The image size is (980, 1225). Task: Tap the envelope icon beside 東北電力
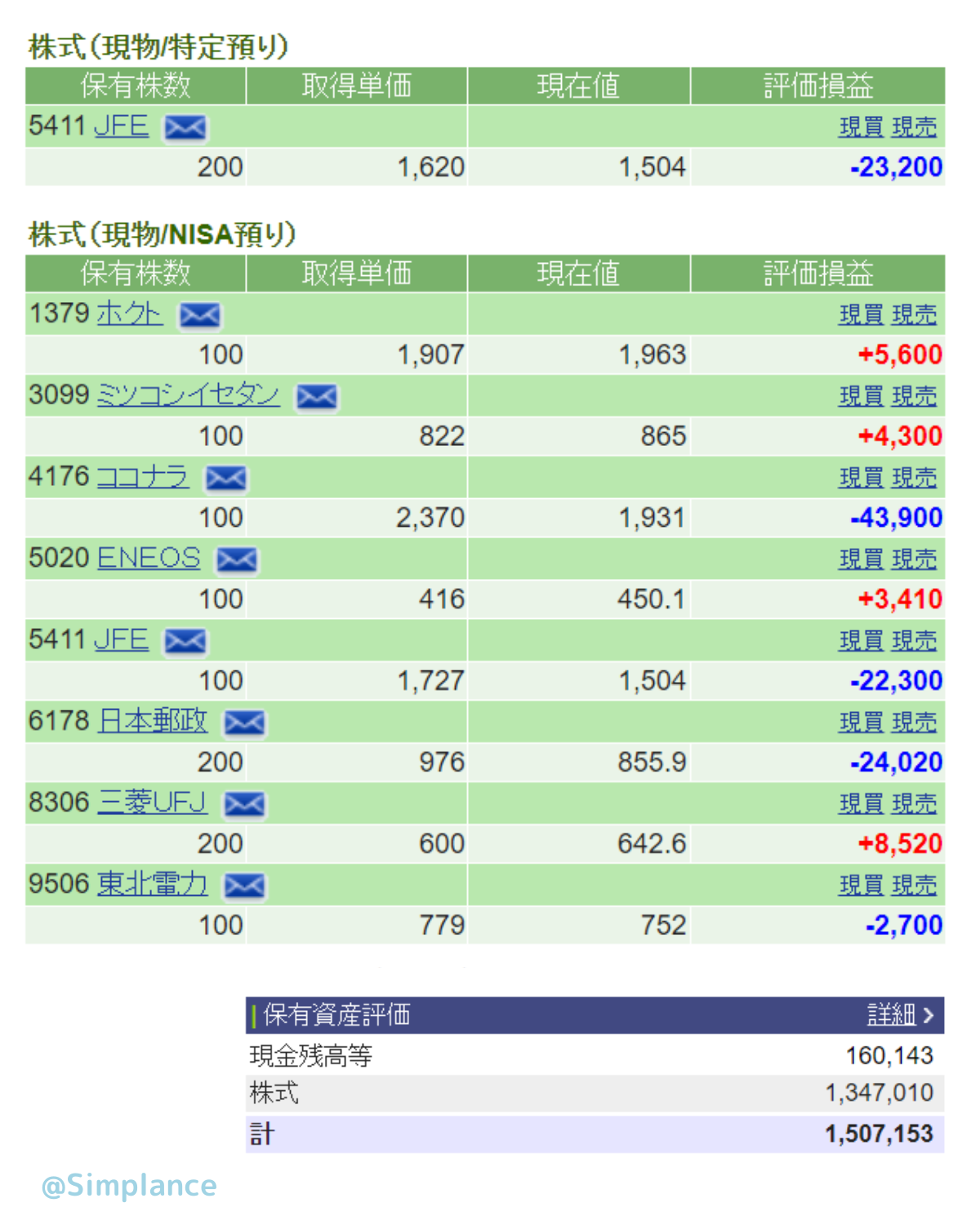244,886
